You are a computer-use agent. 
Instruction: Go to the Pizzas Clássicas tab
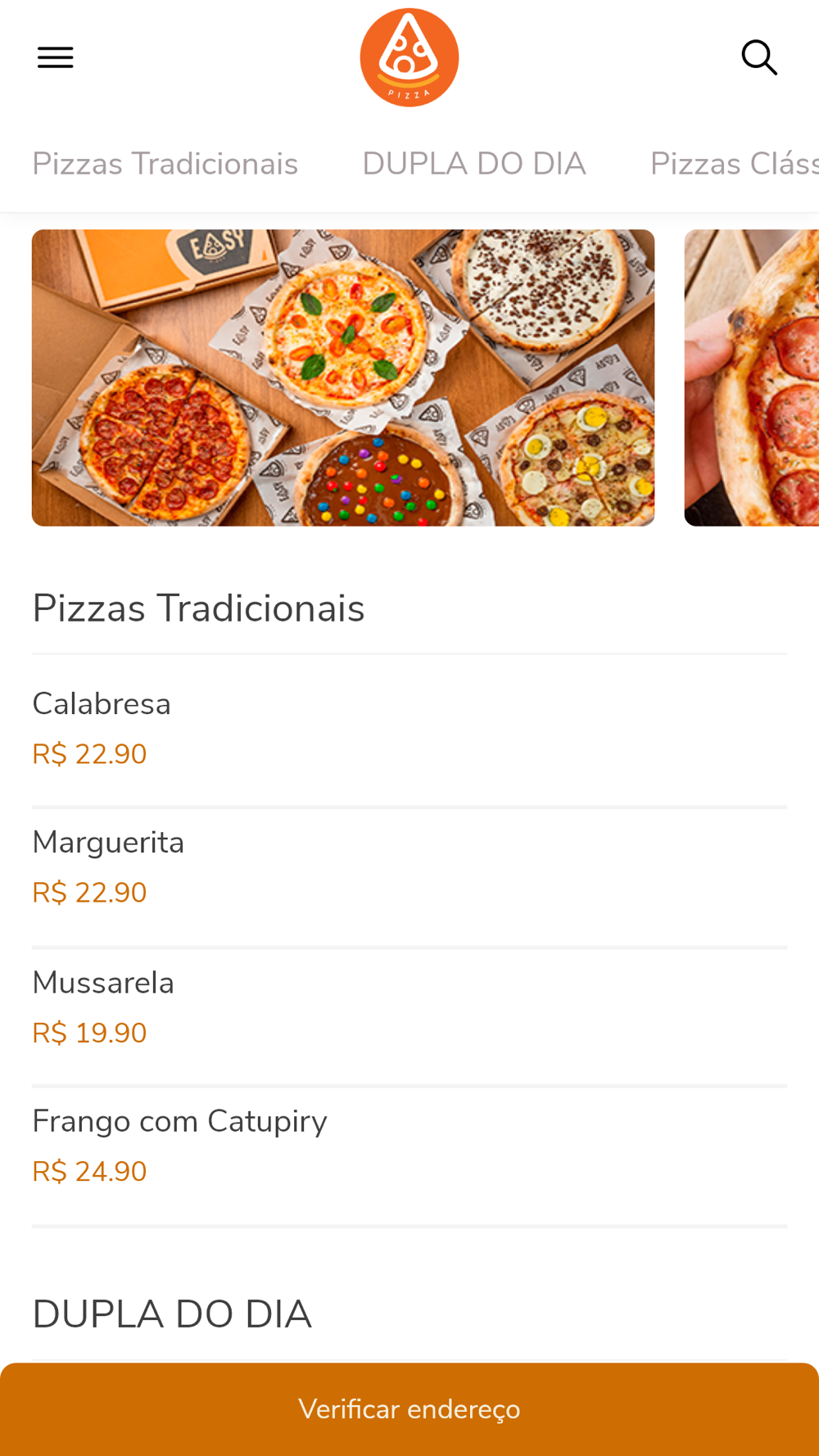pos(733,164)
